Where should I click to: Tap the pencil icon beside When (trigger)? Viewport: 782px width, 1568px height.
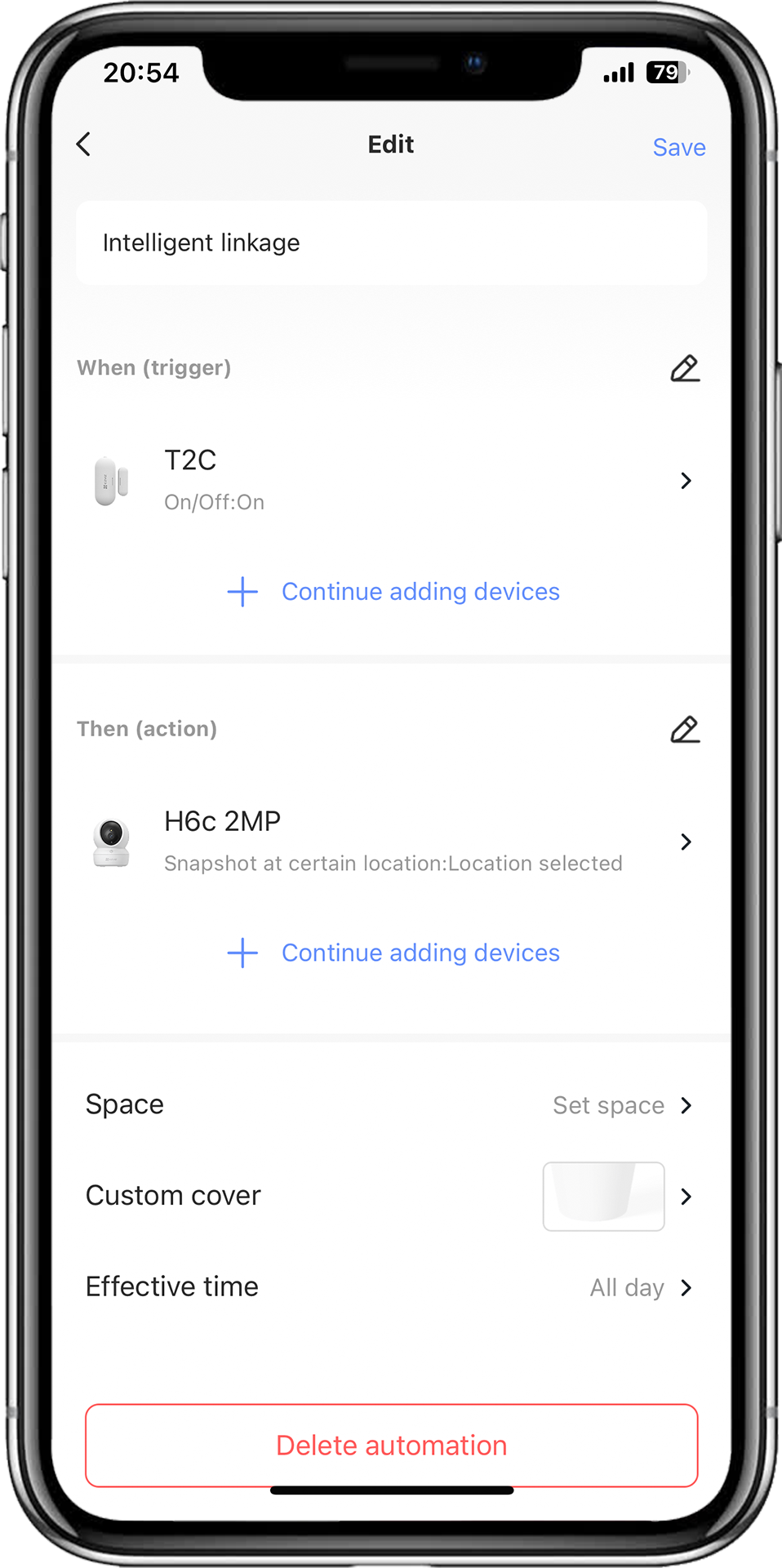click(x=685, y=368)
